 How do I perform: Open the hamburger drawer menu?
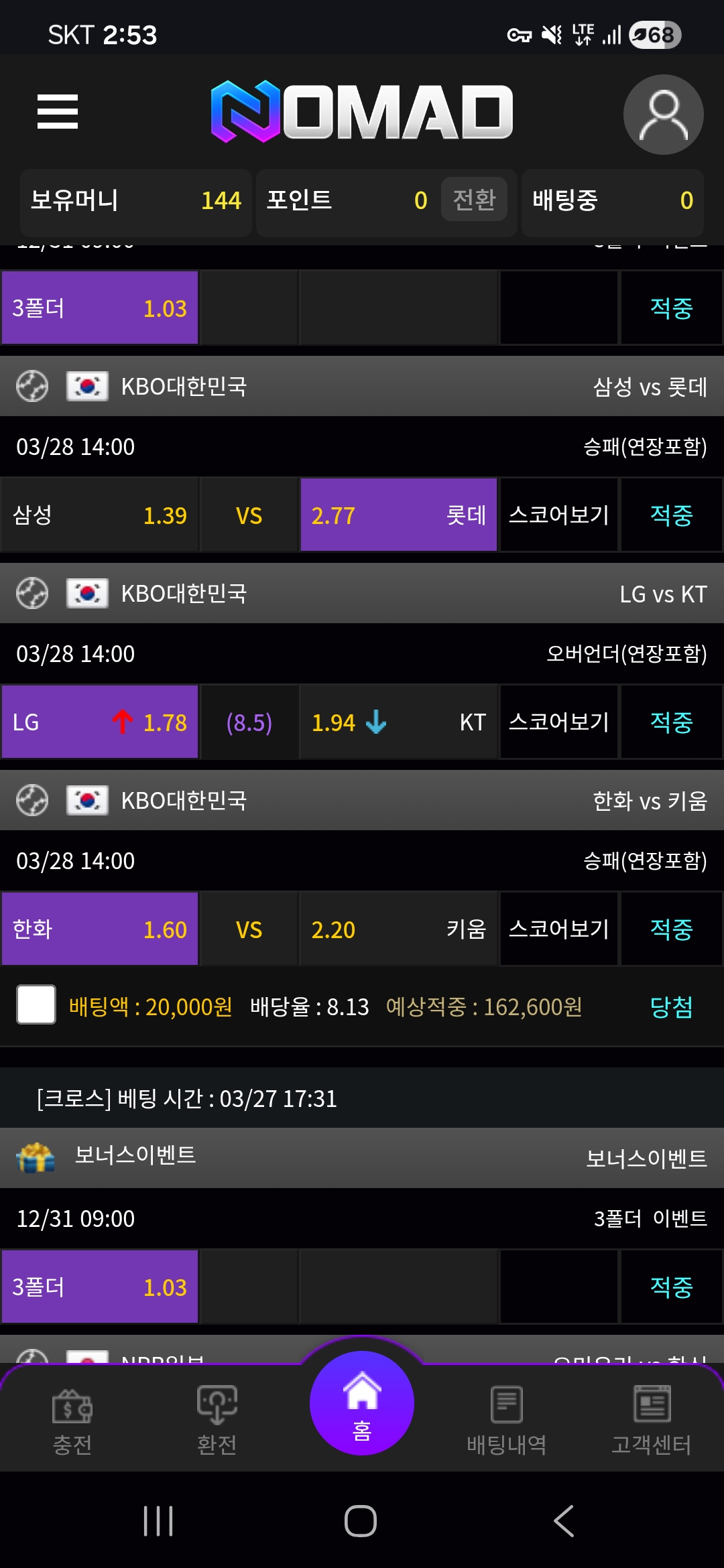pyautogui.click(x=58, y=111)
